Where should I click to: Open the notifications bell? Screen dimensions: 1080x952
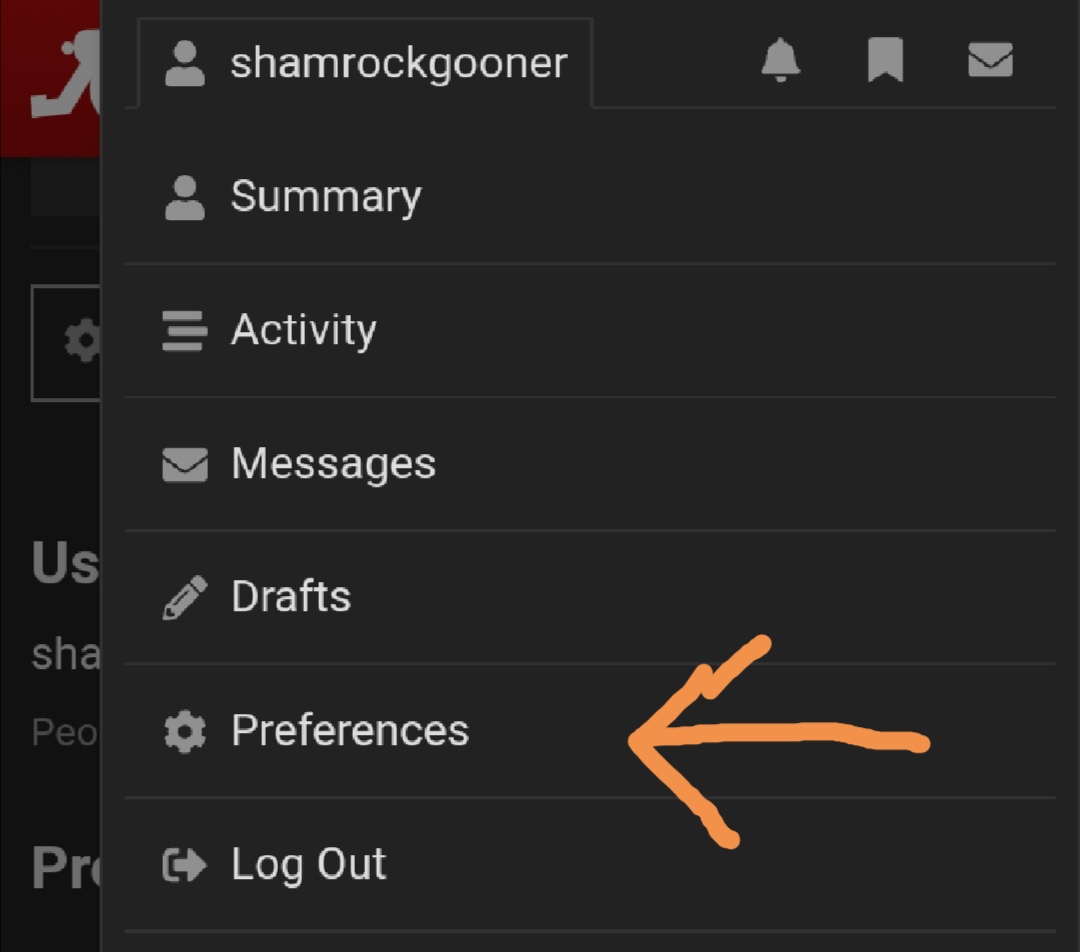pos(781,62)
